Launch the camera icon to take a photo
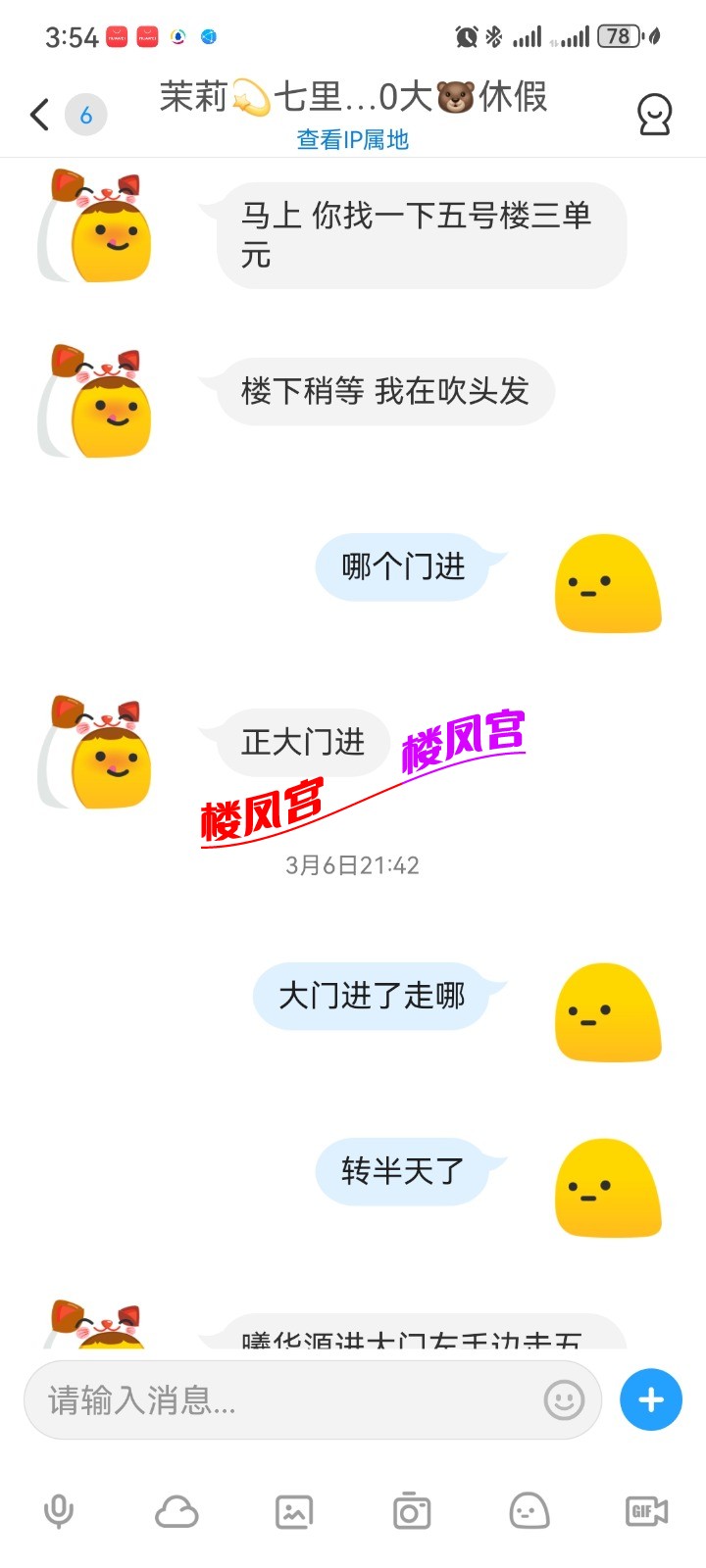The width and height of the screenshot is (706, 1568). coord(410,1512)
